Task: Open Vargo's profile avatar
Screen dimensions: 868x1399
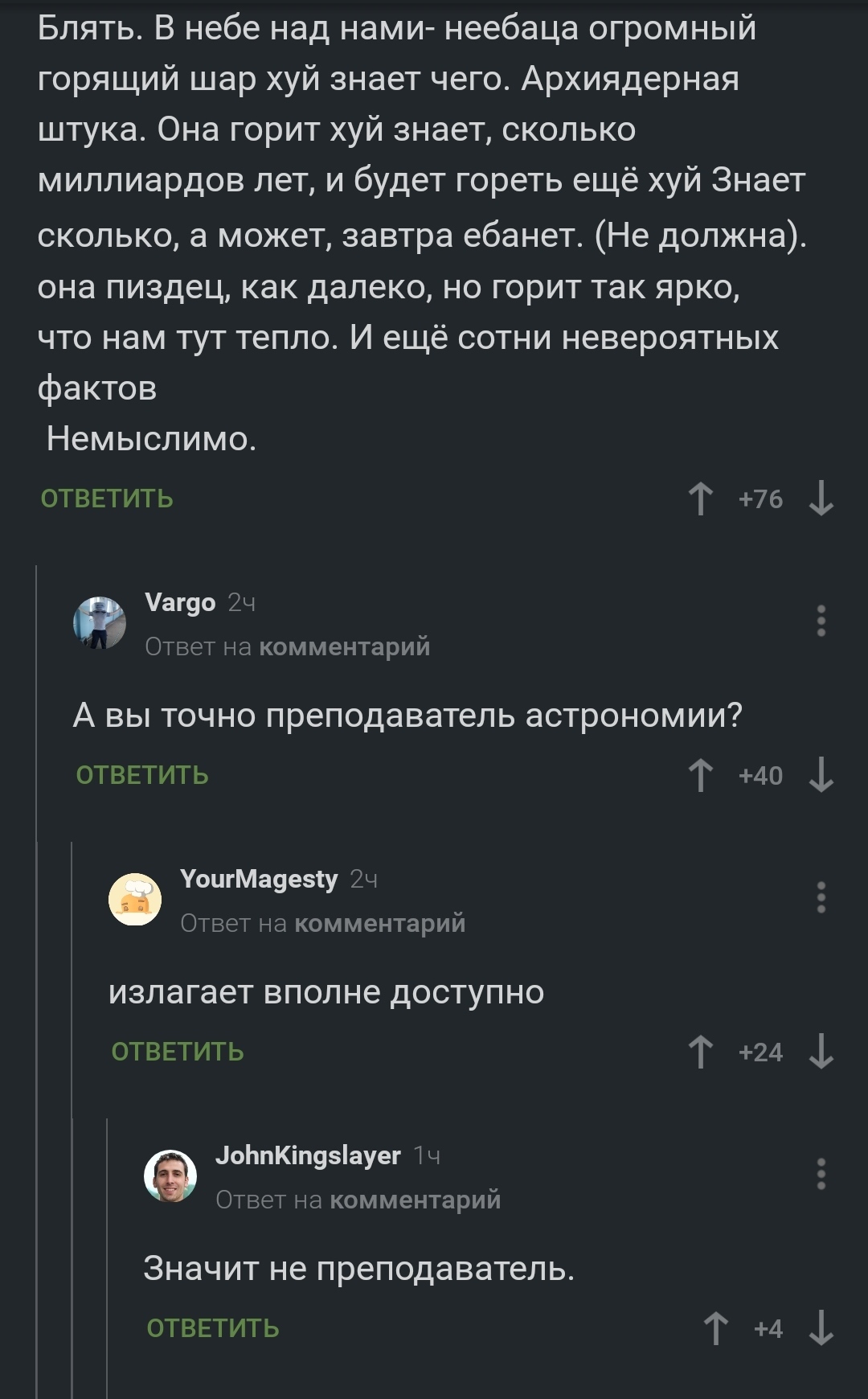Action: tap(100, 622)
